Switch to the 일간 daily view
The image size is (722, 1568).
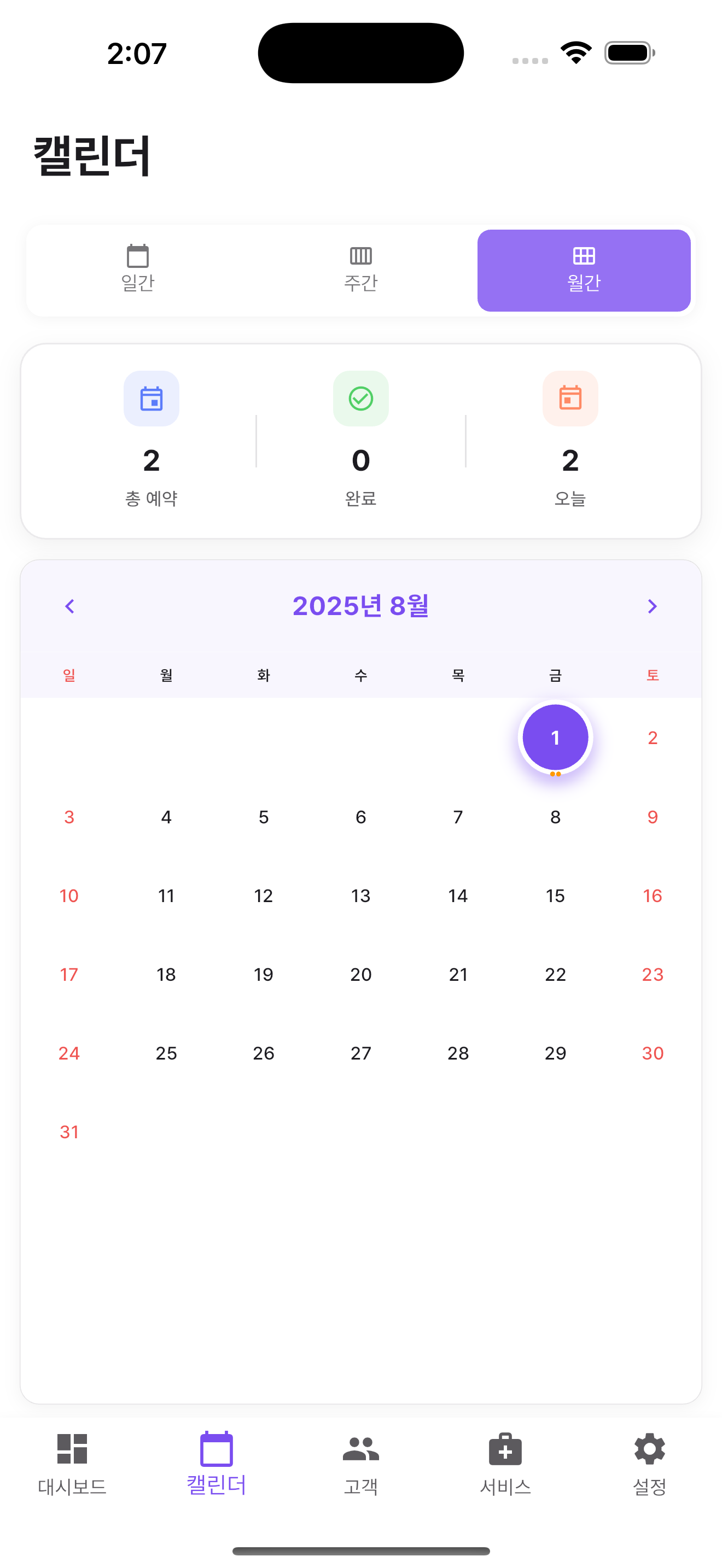[x=138, y=270]
